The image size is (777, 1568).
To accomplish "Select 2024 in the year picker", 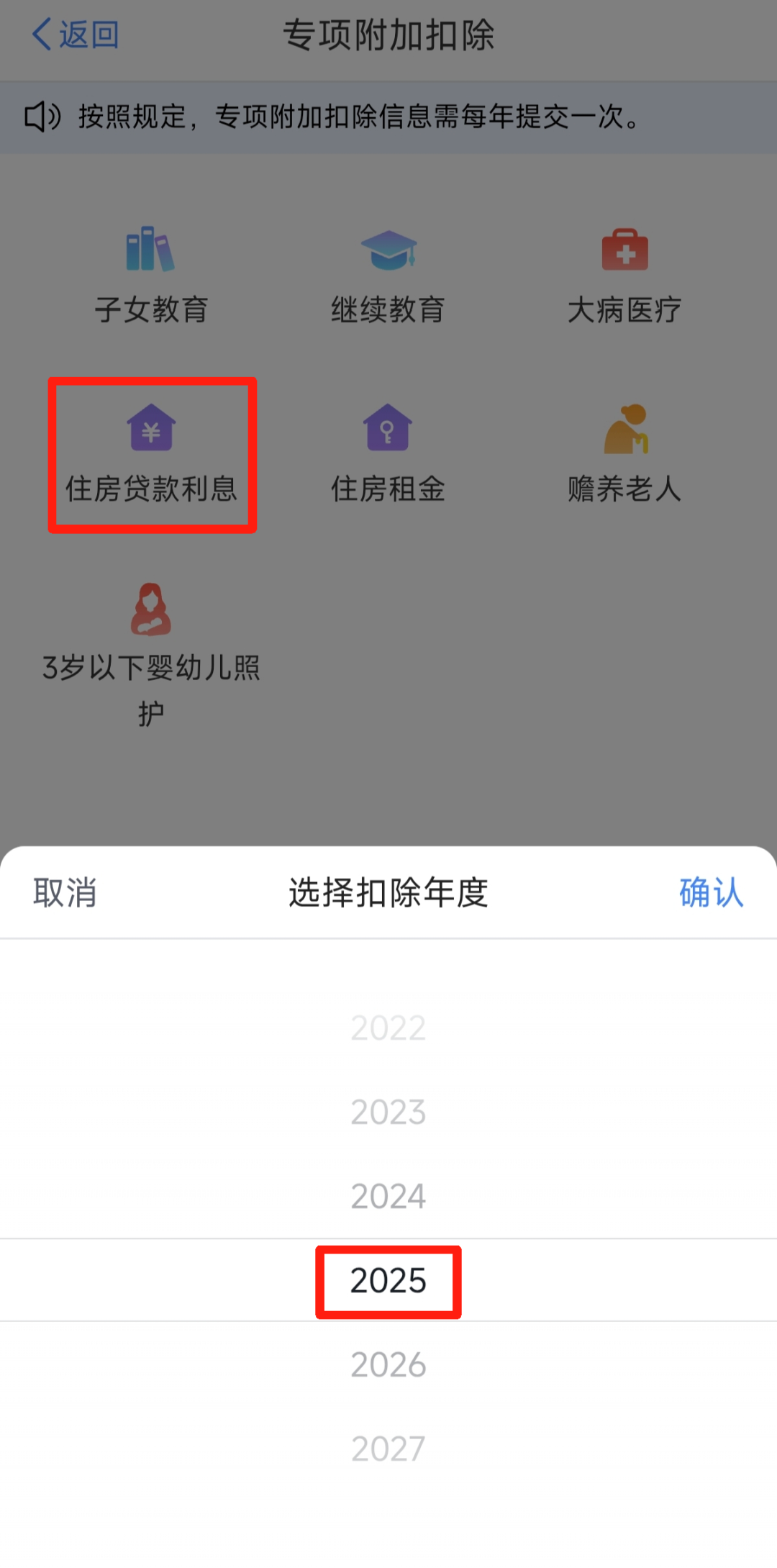I will tap(388, 1197).
